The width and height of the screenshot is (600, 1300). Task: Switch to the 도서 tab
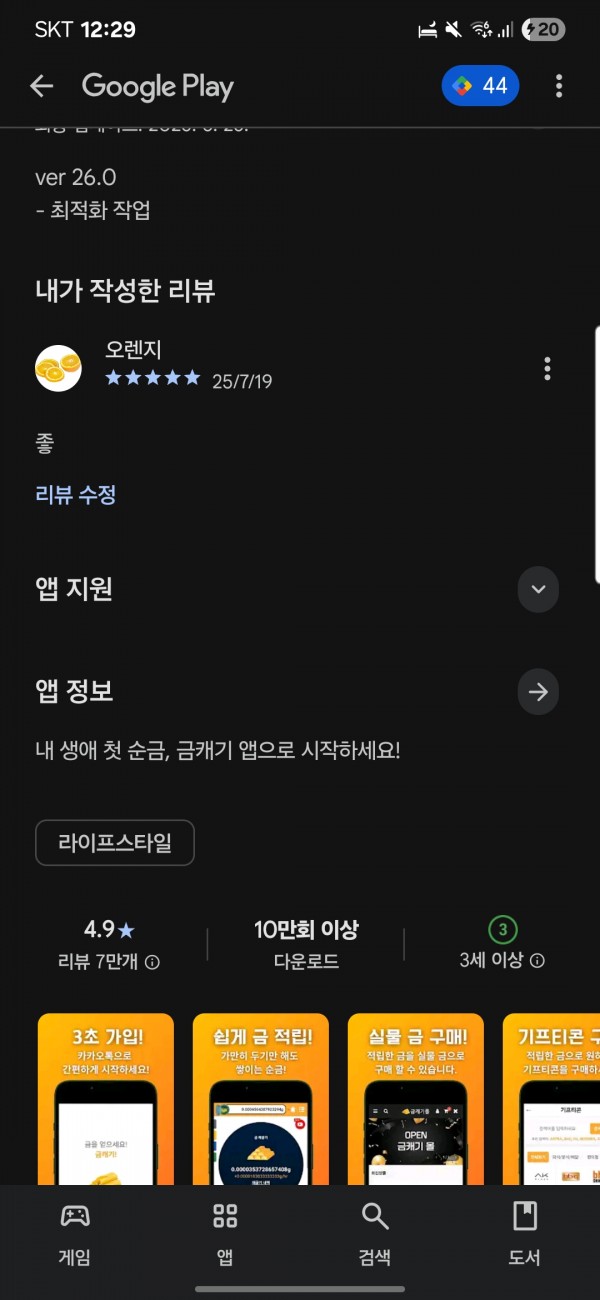coord(525,1236)
